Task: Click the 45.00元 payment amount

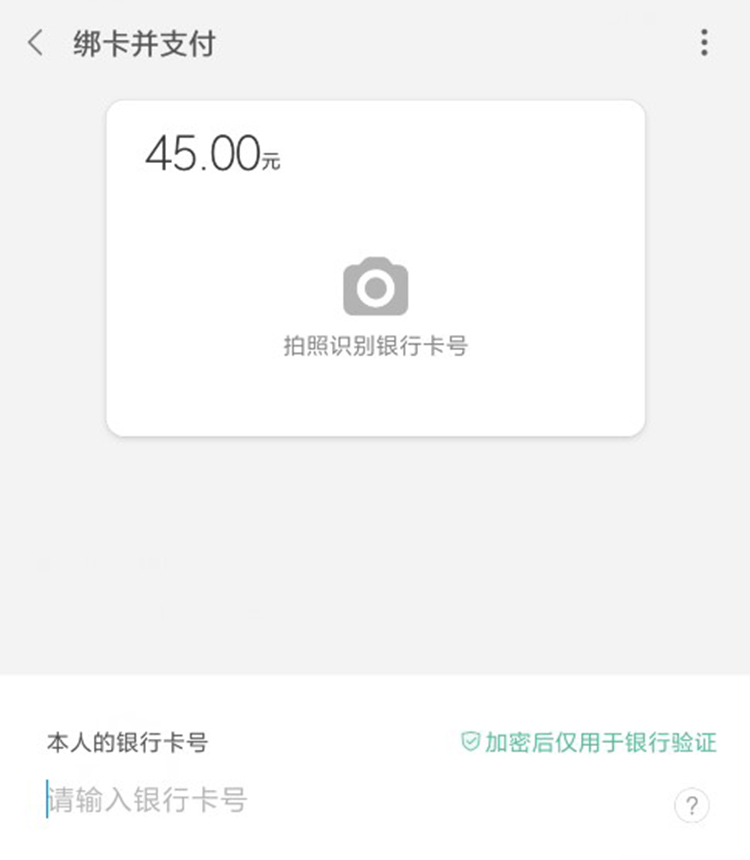Action: (x=212, y=154)
